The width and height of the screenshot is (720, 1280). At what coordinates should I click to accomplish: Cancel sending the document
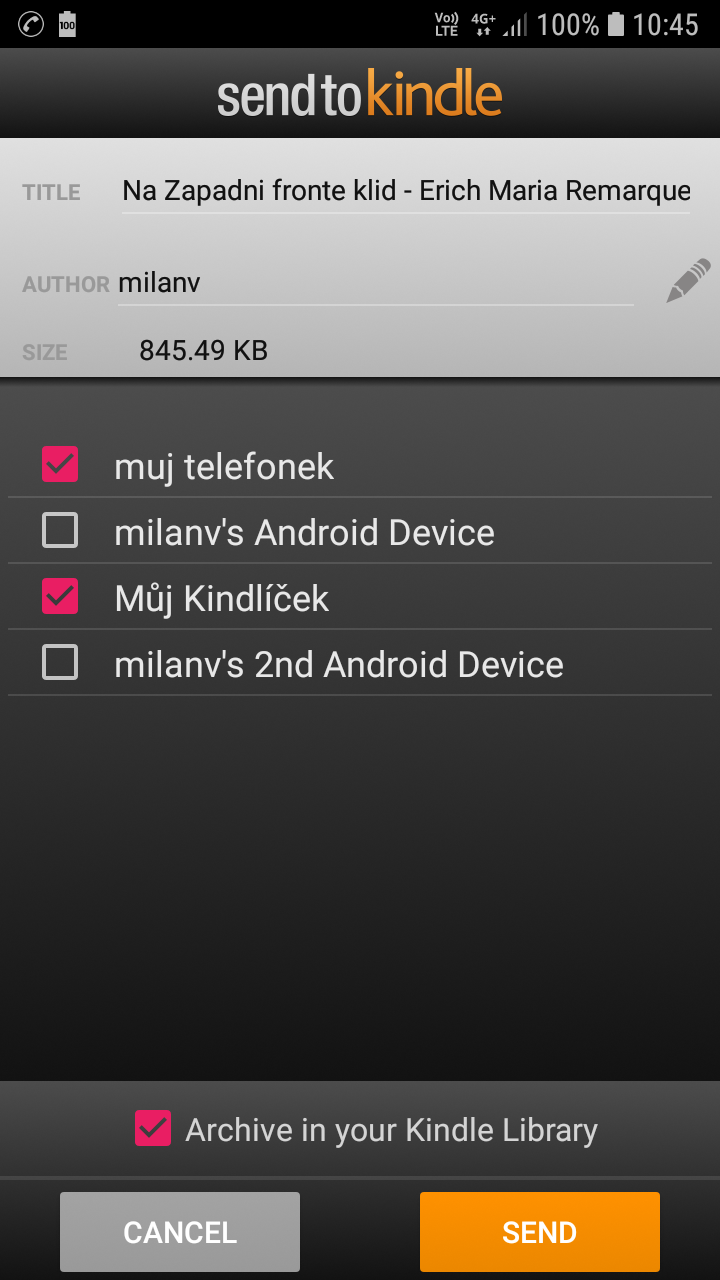pyautogui.click(x=180, y=1231)
